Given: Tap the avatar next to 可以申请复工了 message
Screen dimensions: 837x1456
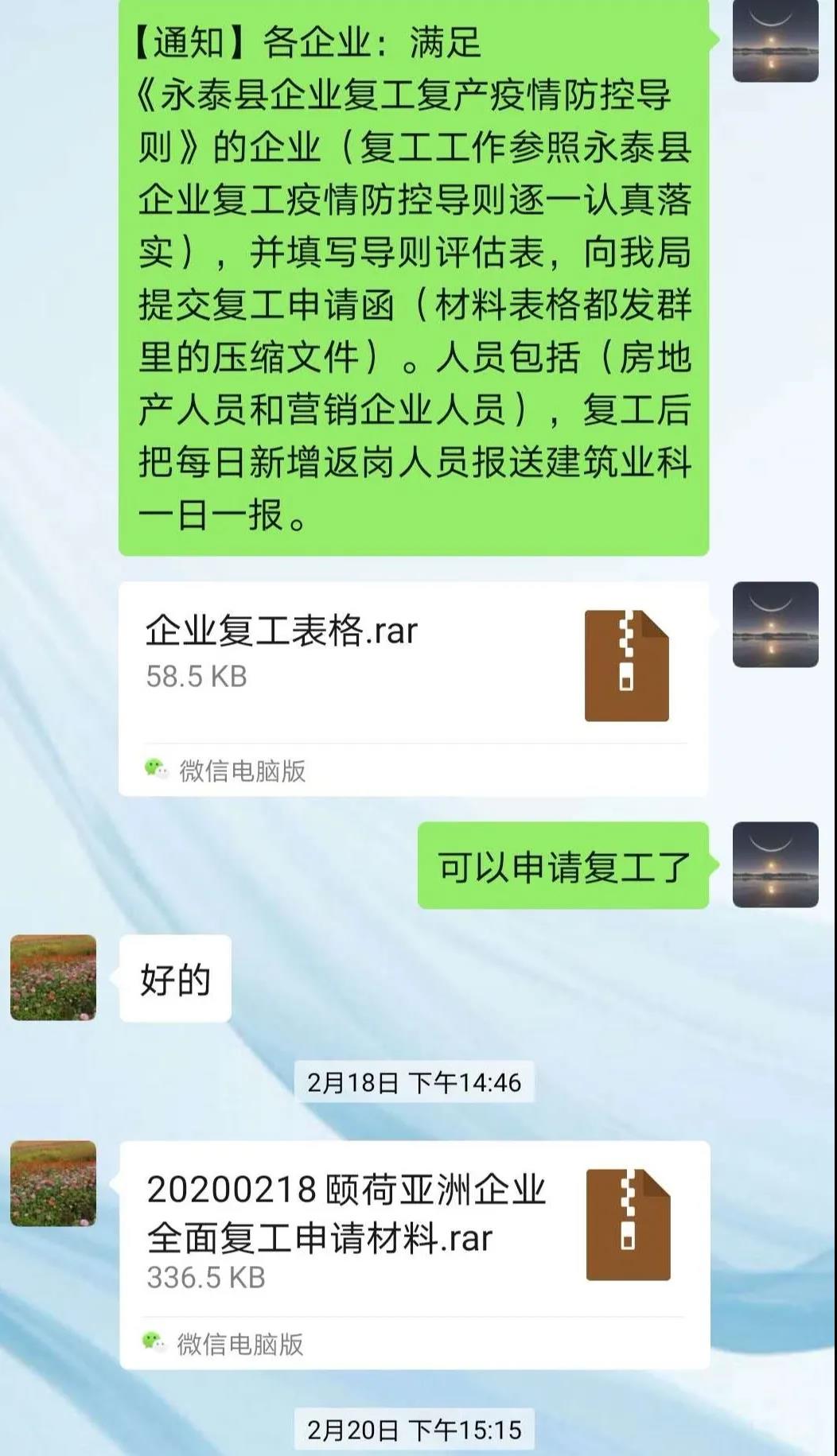Looking at the screenshot, I should 775,864.
